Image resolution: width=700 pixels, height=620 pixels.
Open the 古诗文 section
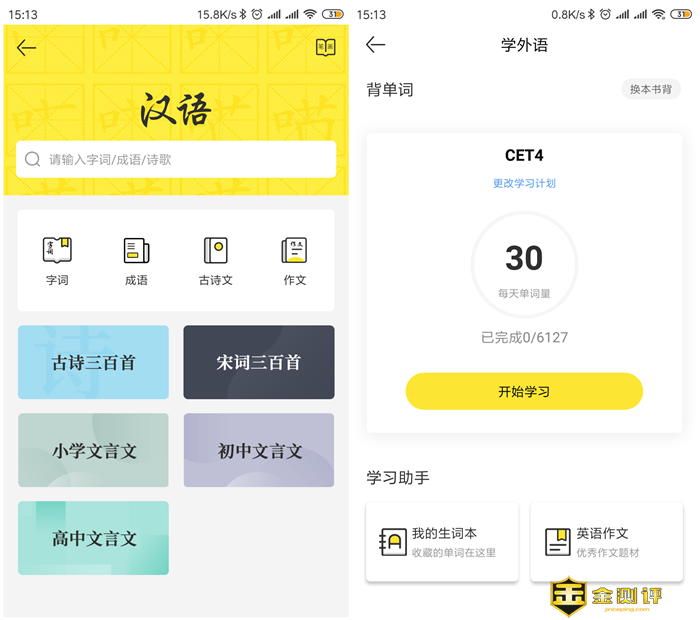[215, 260]
